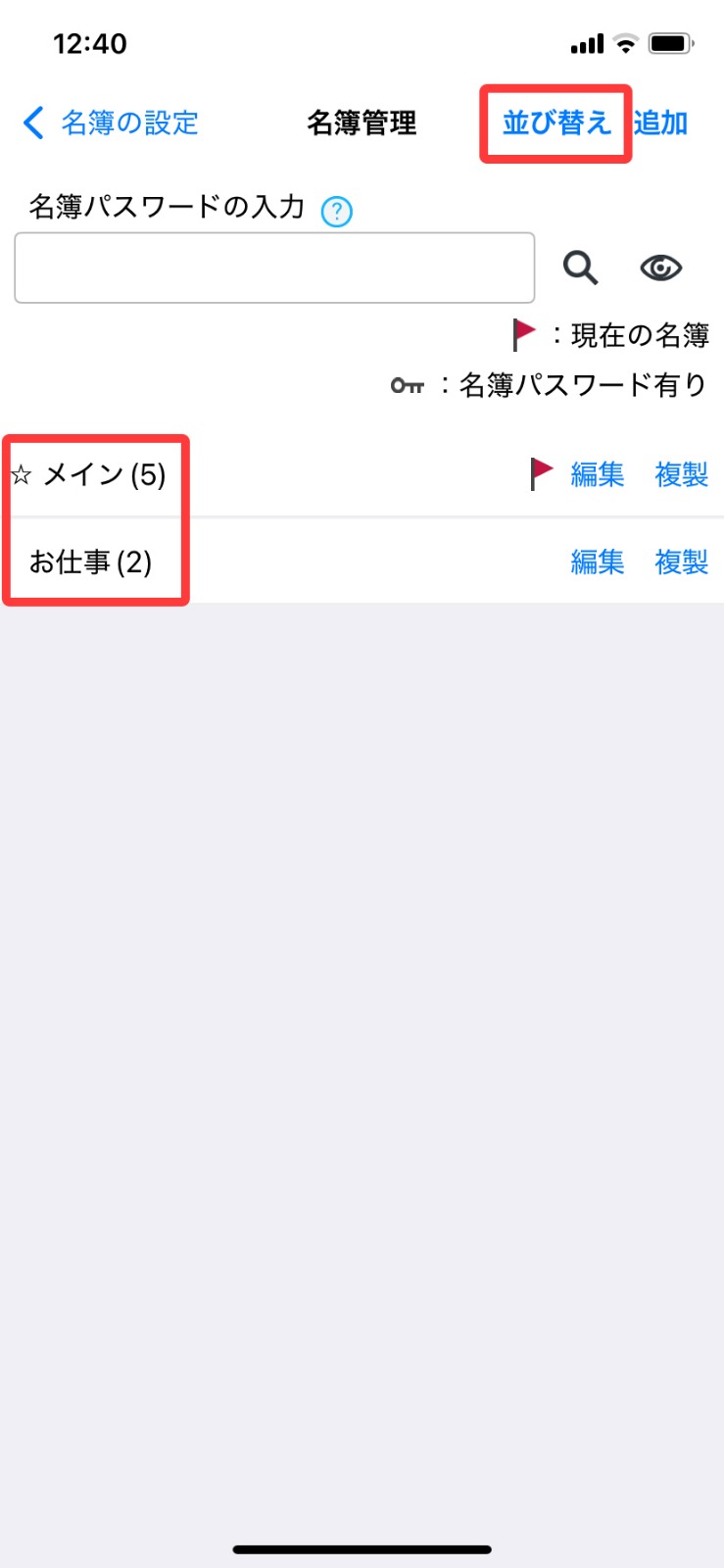Tap 追加 to add a roster
The height and width of the screenshot is (1568, 724).
point(661,123)
